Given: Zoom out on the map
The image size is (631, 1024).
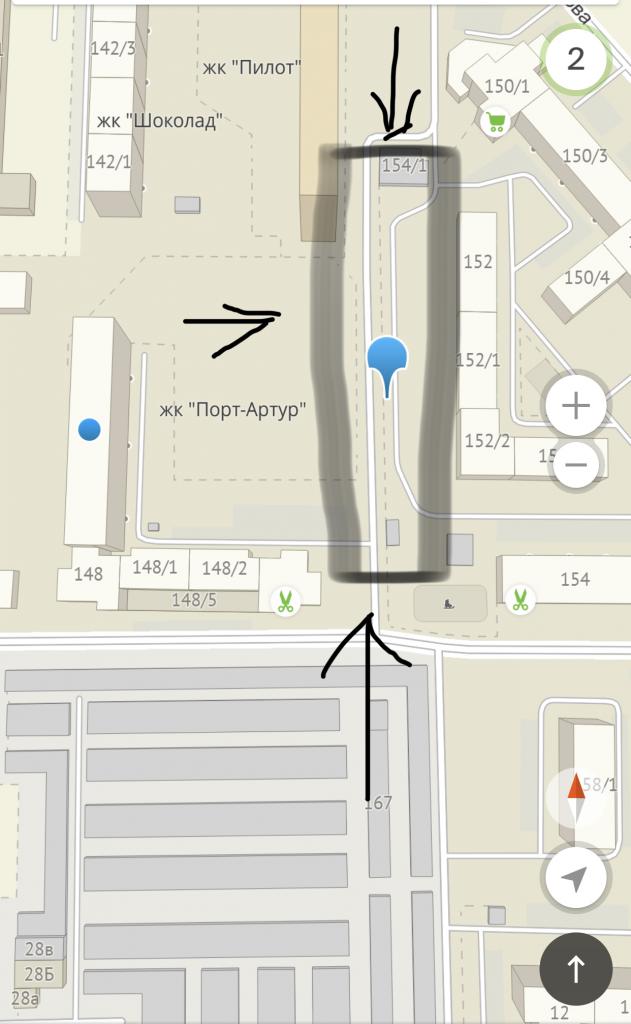Looking at the screenshot, I should point(576,464).
